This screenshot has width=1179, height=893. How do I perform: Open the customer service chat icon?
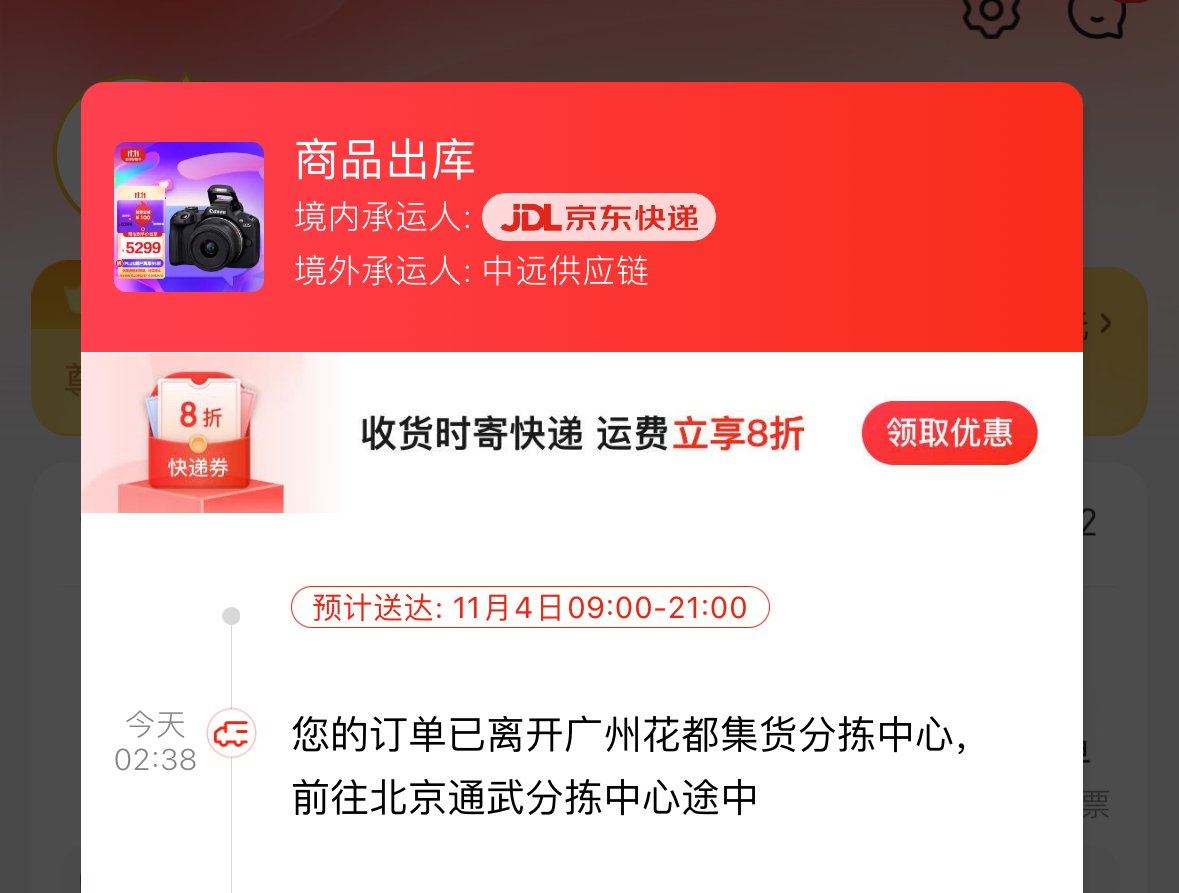click(x=1098, y=14)
